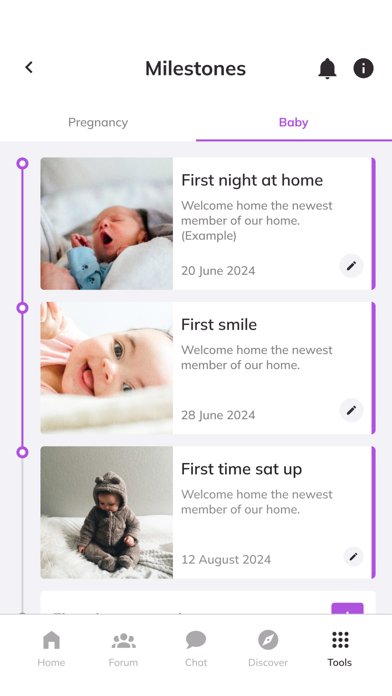Open the notifications bell
The image size is (392, 696).
[x=327, y=68]
